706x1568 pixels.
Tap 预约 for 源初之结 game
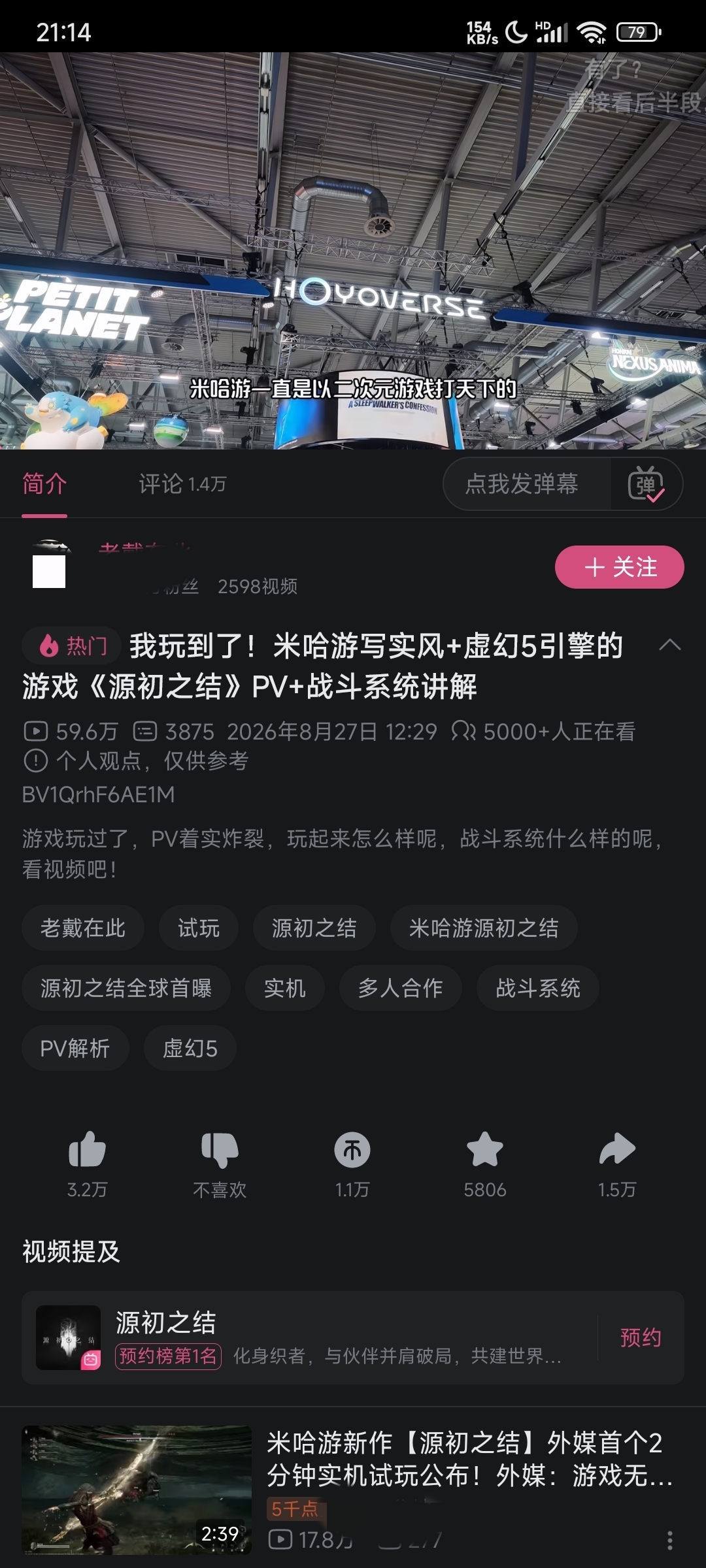(x=641, y=1337)
